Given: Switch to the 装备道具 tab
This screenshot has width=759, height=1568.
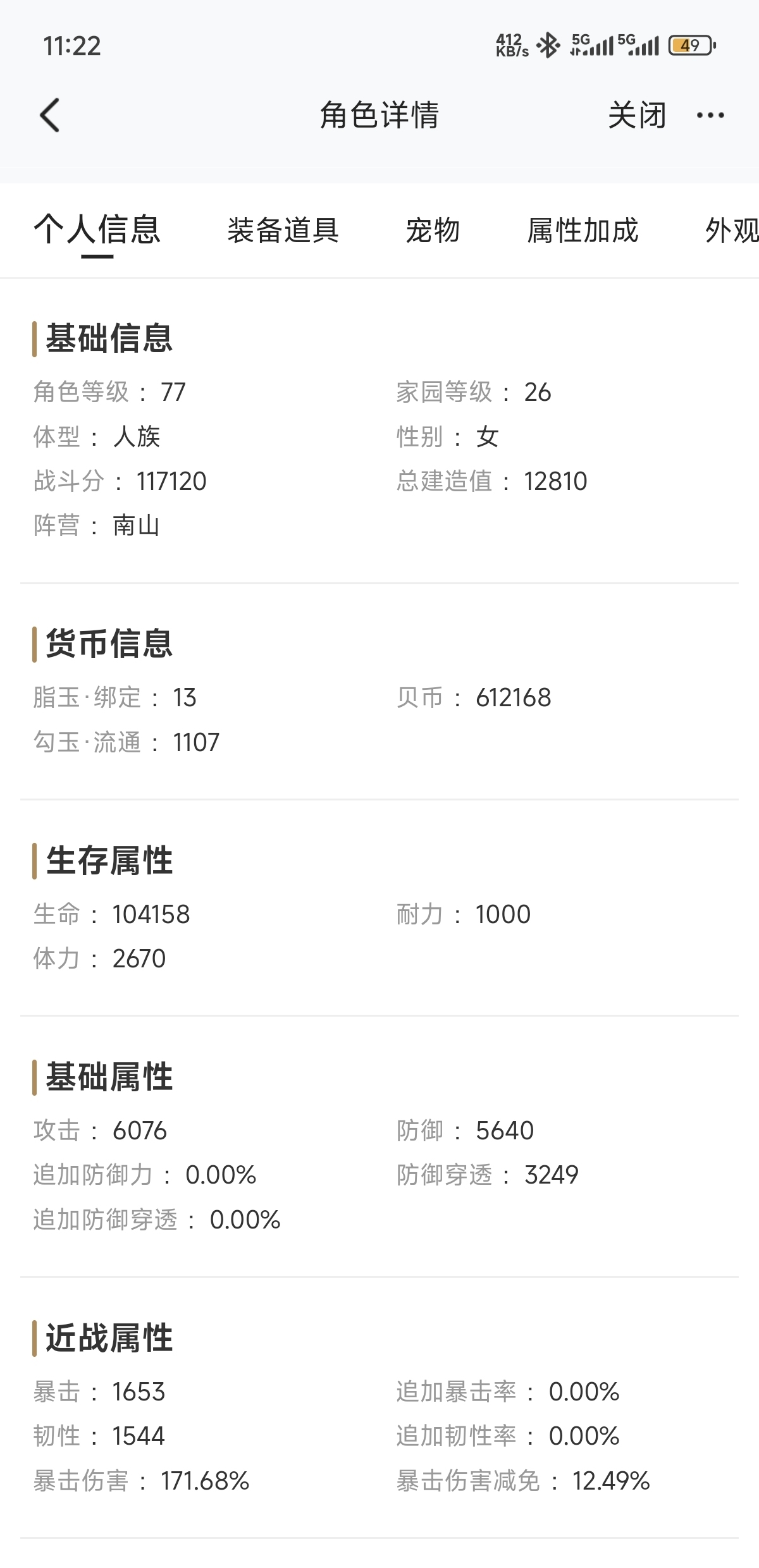Looking at the screenshot, I should [x=283, y=230].
